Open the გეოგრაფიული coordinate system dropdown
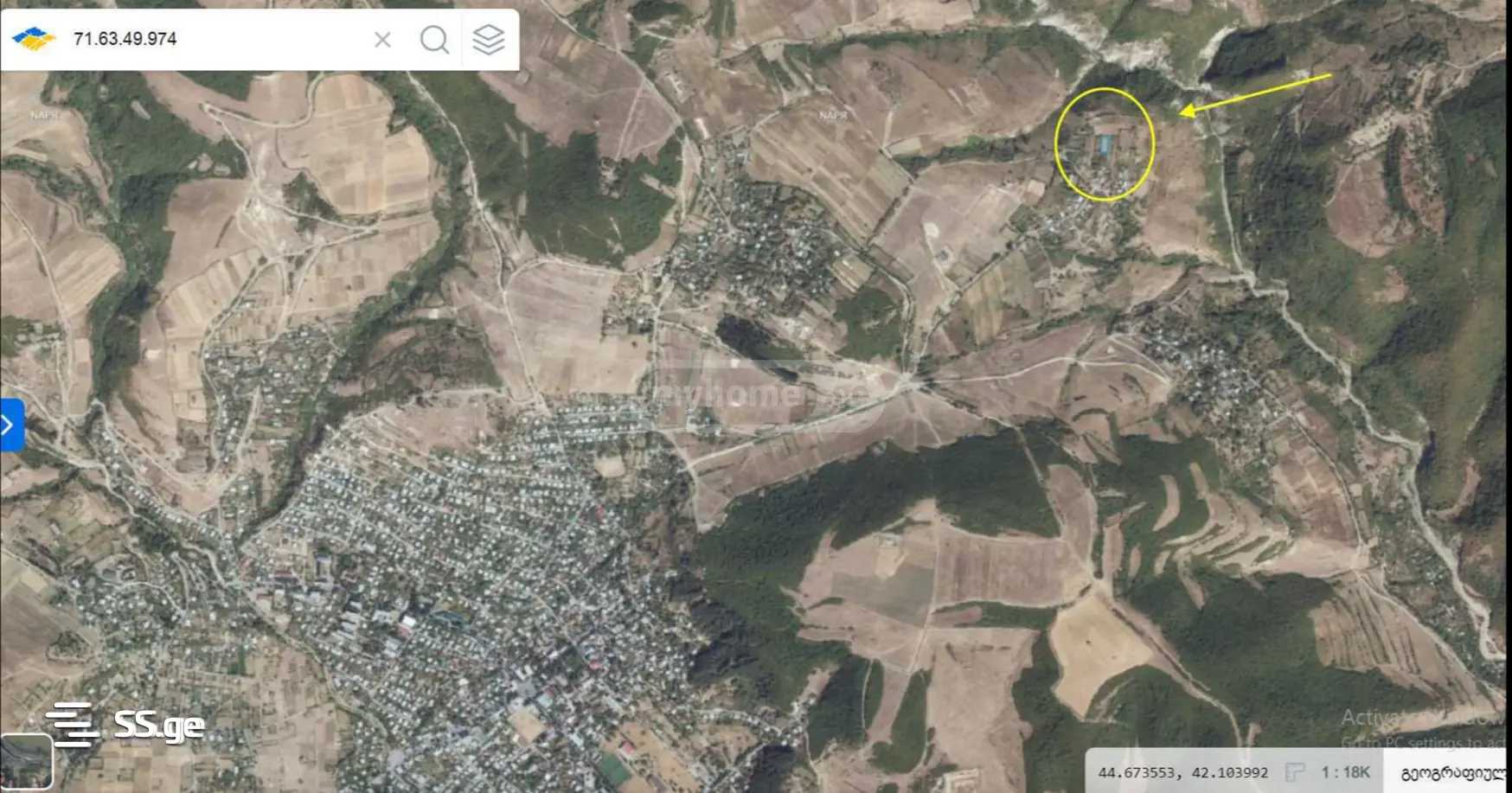 (1451, 771)
